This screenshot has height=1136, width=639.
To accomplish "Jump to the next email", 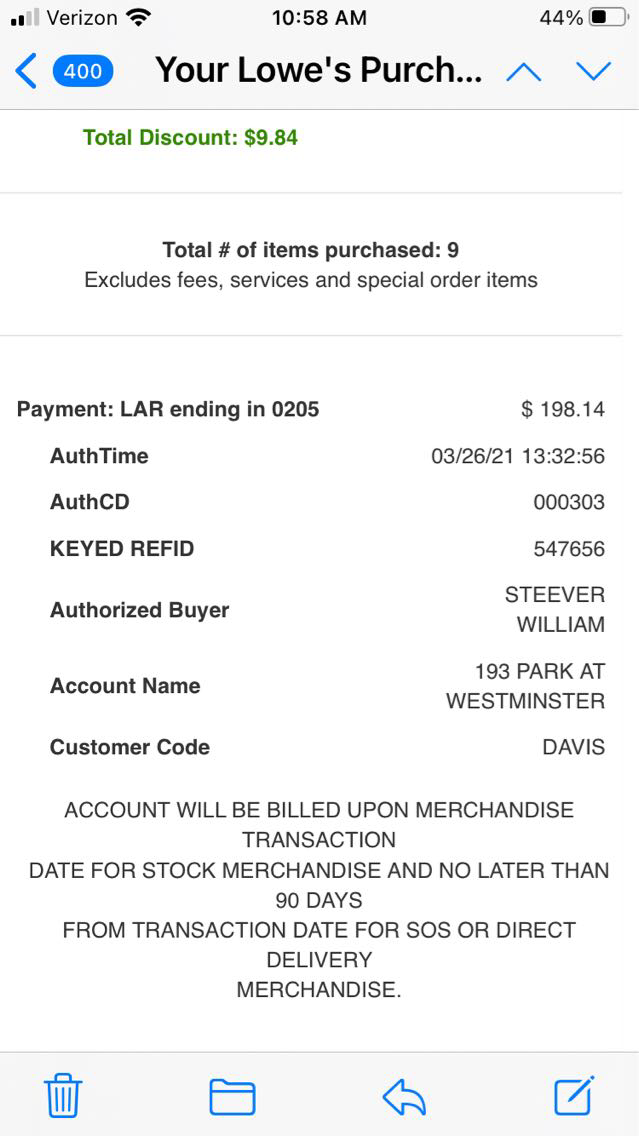I will coord(593,71).
